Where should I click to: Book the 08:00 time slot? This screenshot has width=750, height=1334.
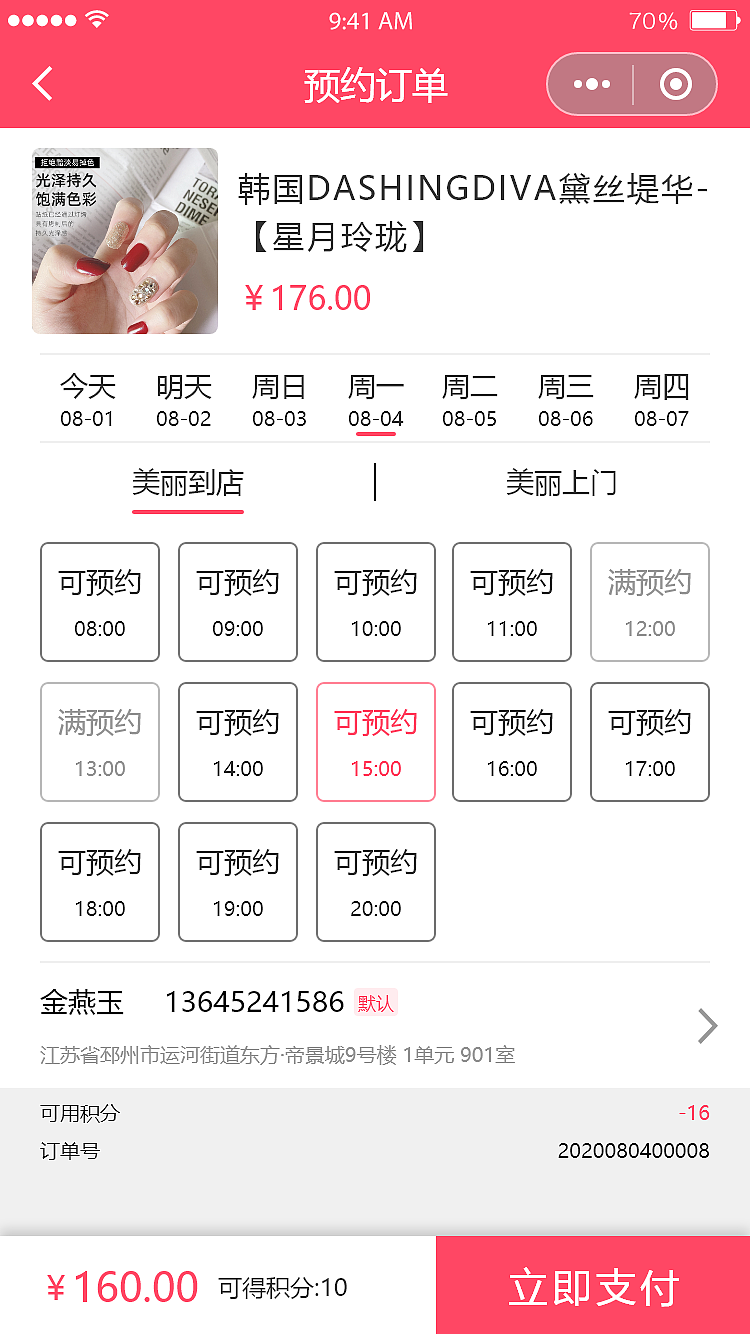click(100, 602)
